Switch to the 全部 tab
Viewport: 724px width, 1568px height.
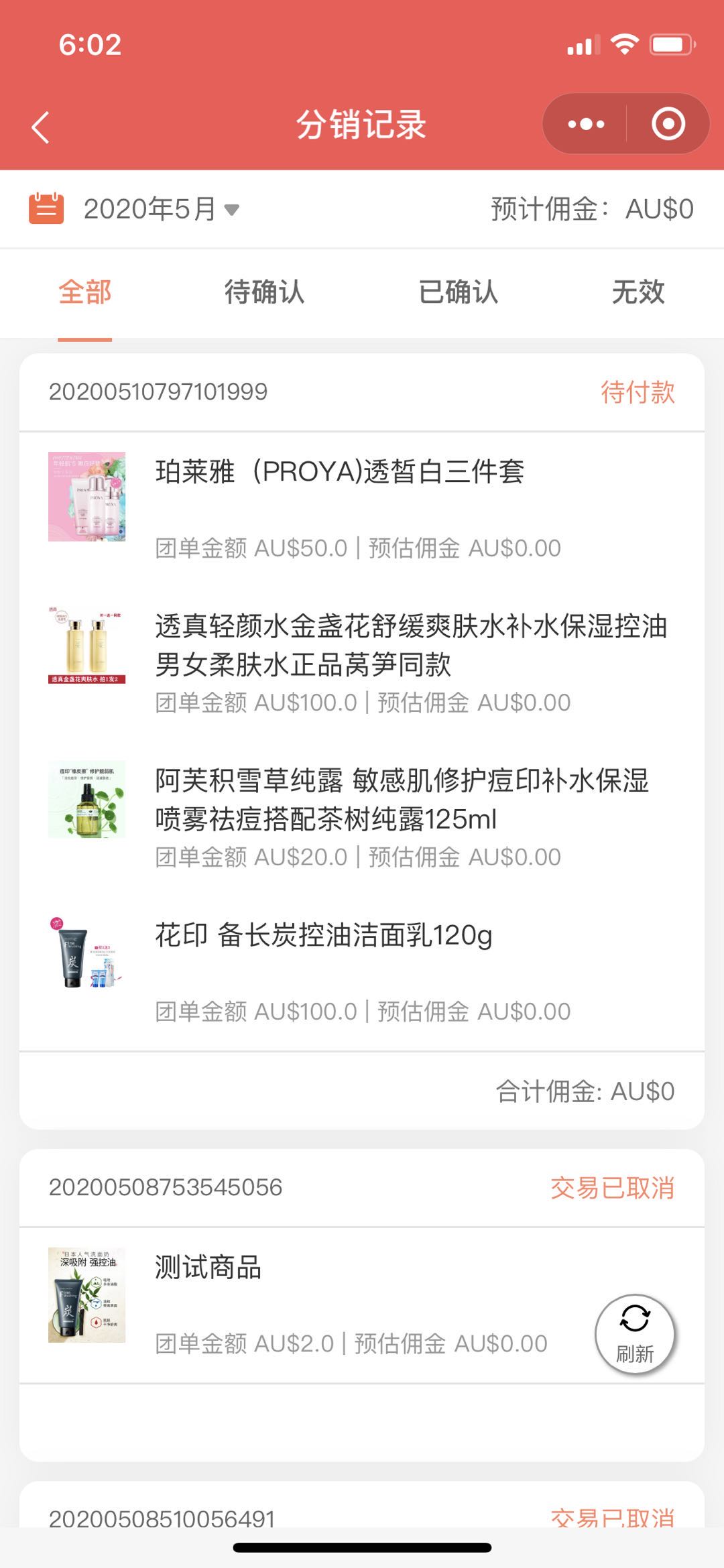(84, 292)
